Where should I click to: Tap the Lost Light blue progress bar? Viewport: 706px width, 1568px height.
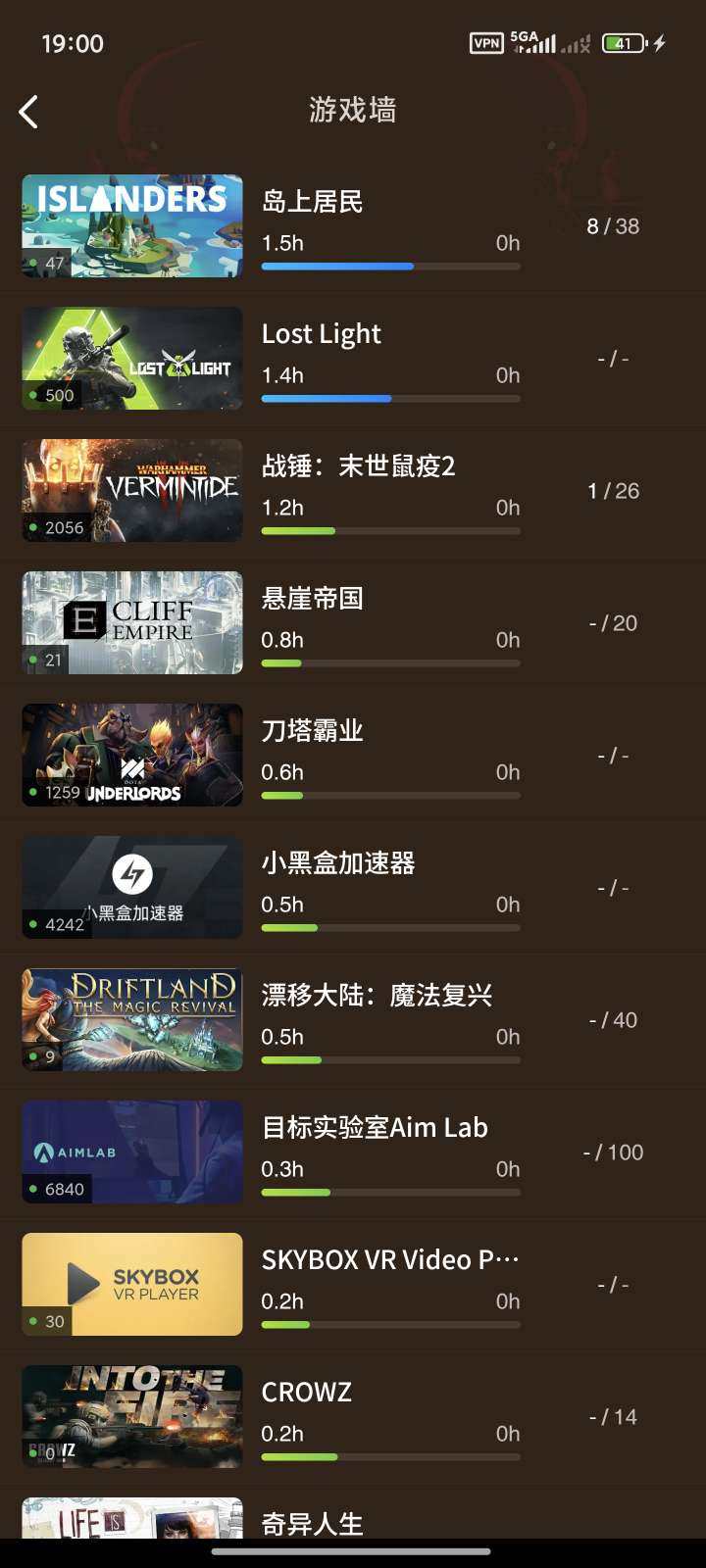coord(326,398)
